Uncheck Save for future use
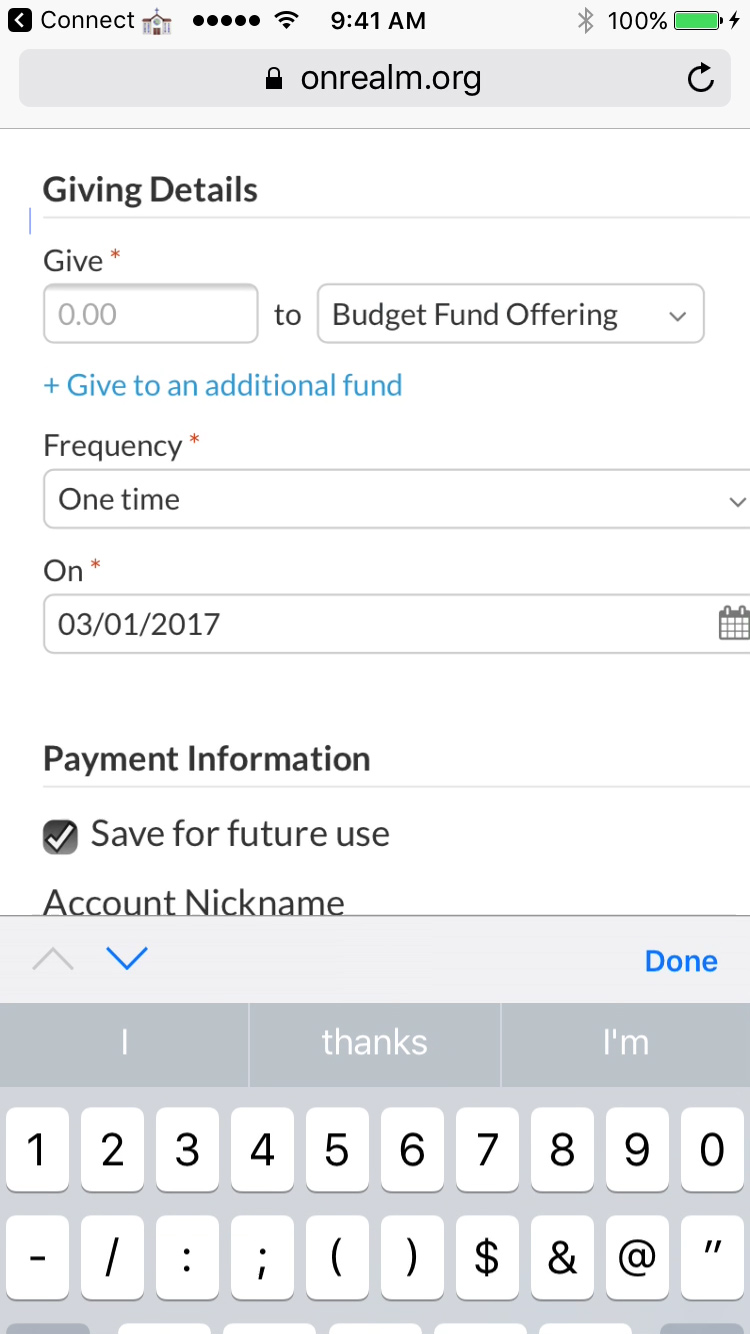This screenshot has width=750, height=1334. [61, 836]
